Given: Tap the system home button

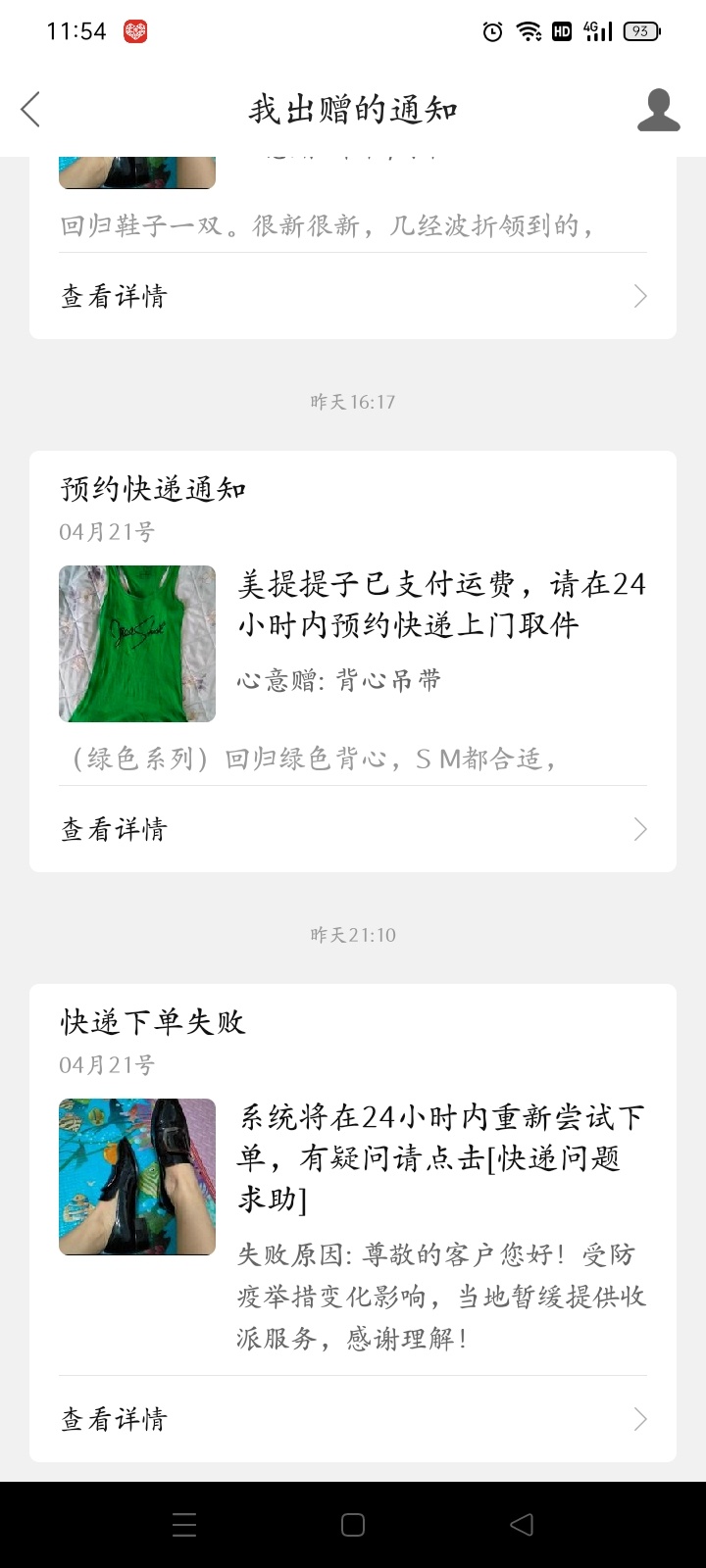Looking at the screenshot, I should [x=353, y=1525].
